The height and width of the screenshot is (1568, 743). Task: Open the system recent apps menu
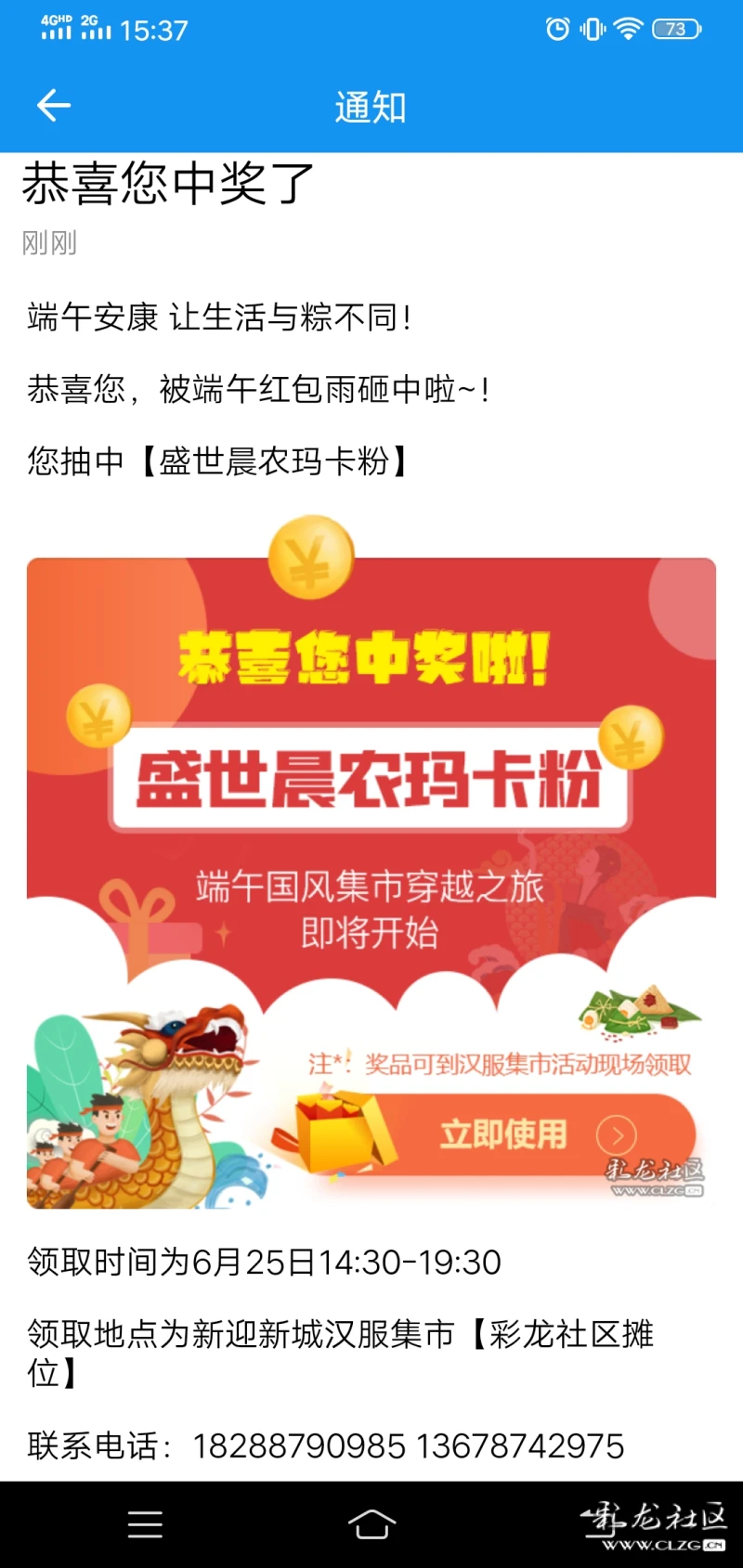[145, 1523]
